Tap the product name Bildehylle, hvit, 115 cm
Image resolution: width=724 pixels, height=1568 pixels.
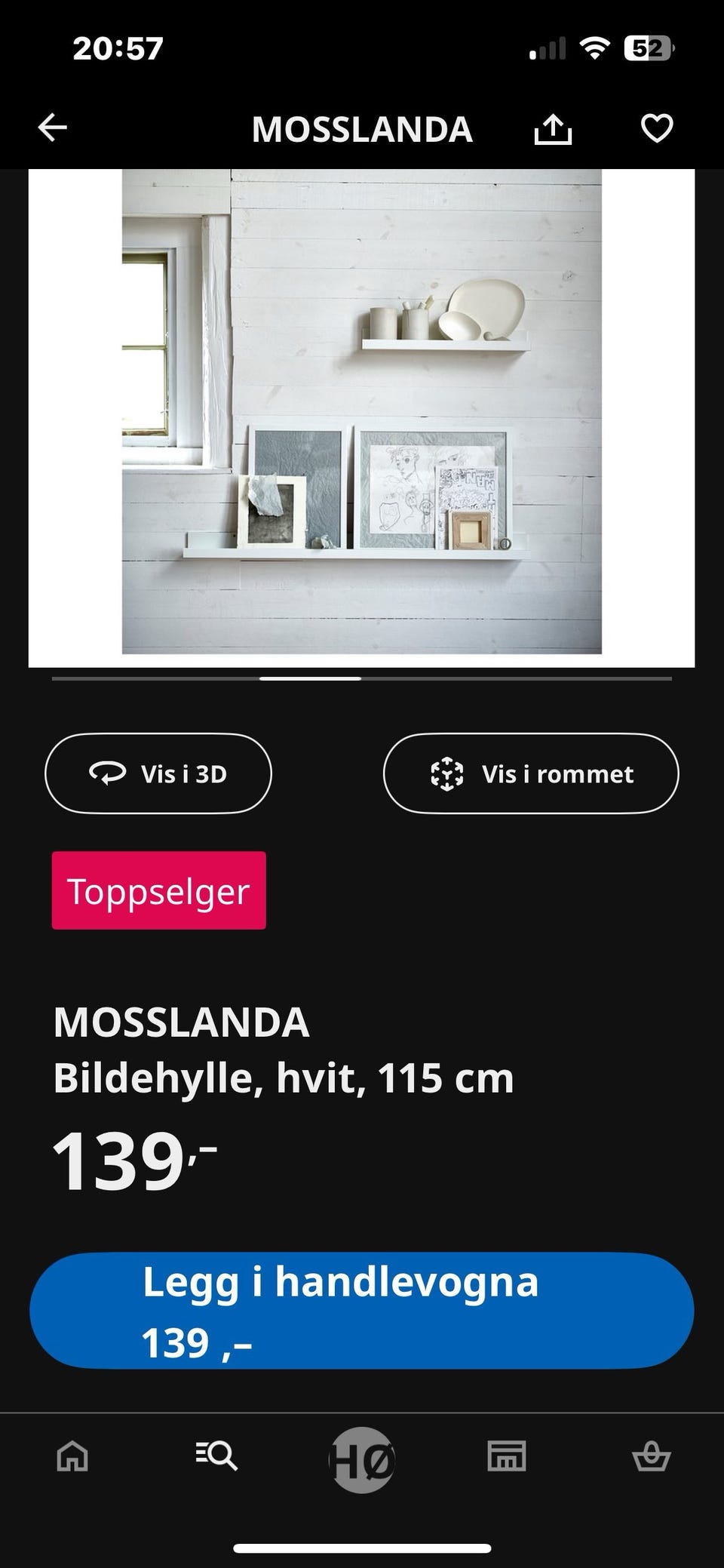[x=283, y=1079]
